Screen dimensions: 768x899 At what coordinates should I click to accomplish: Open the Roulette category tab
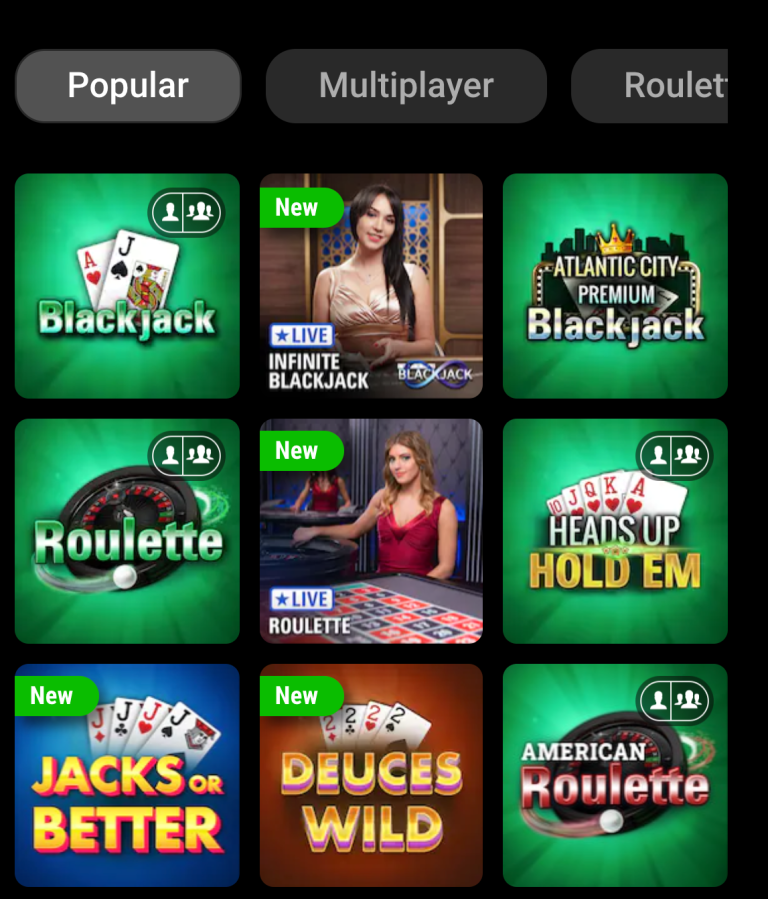[678, 86]
